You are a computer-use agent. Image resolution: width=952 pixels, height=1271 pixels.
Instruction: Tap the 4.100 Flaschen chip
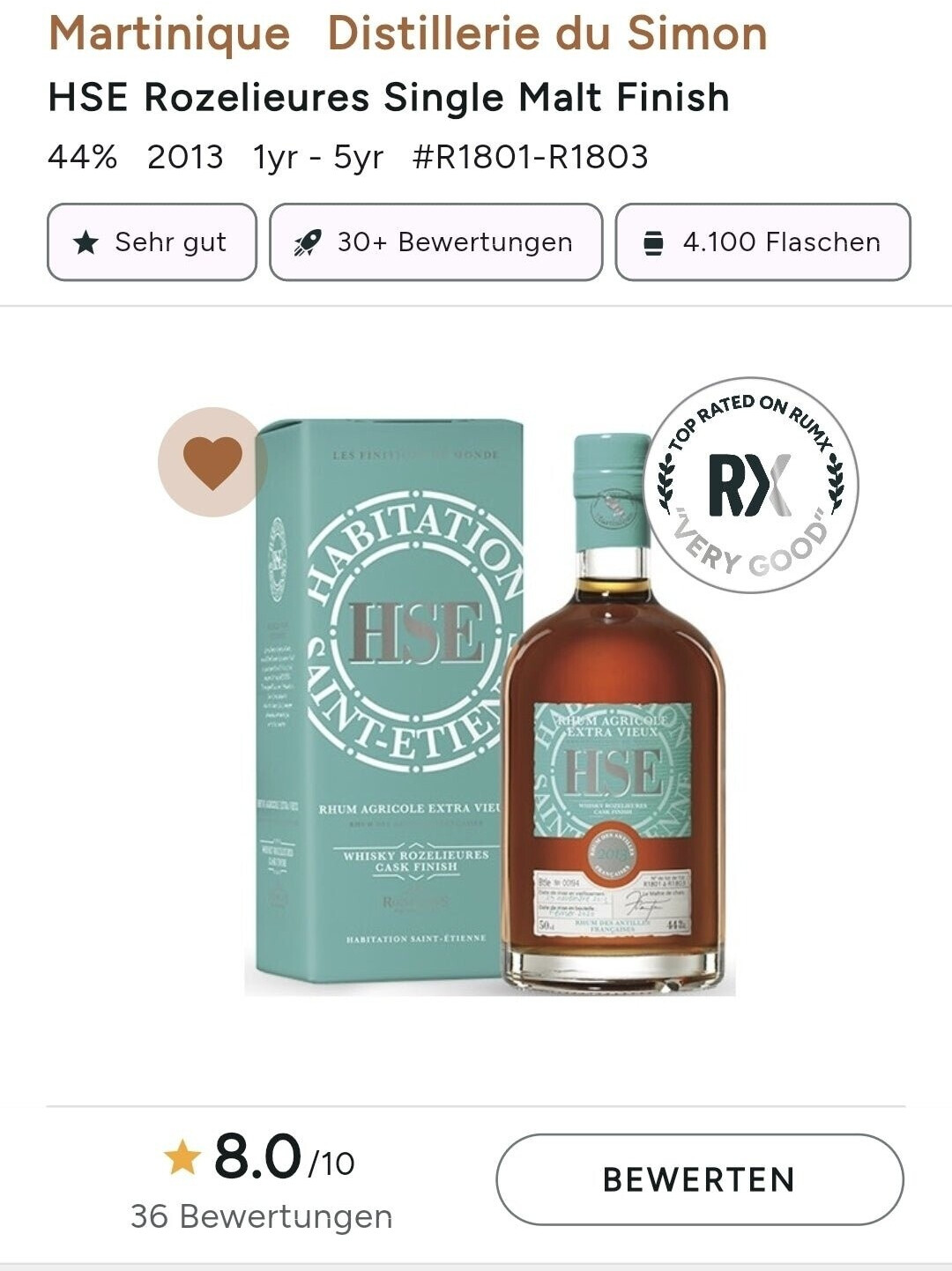point(763,242)
